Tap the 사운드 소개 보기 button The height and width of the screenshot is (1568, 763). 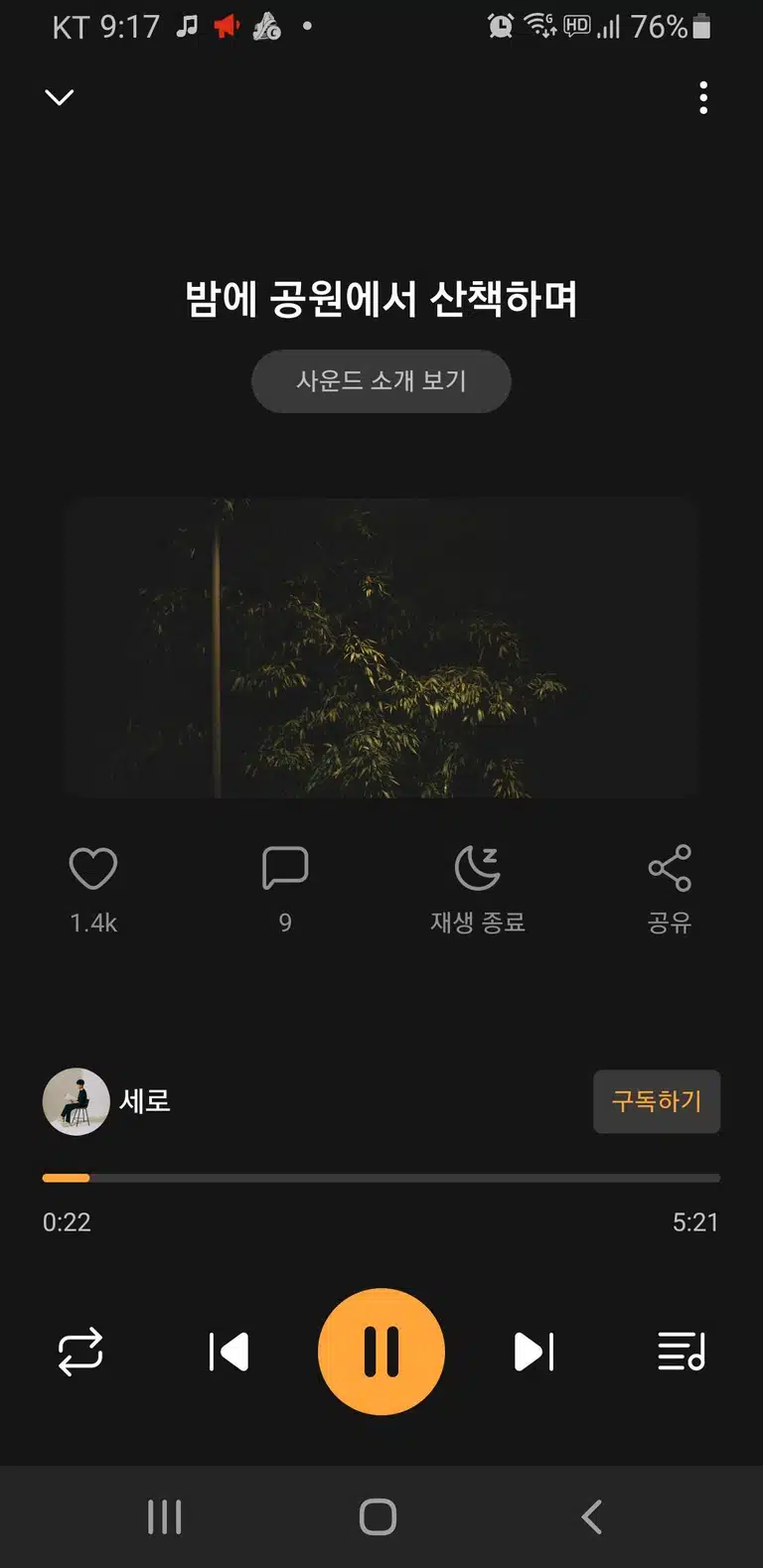tap(381, 381)
